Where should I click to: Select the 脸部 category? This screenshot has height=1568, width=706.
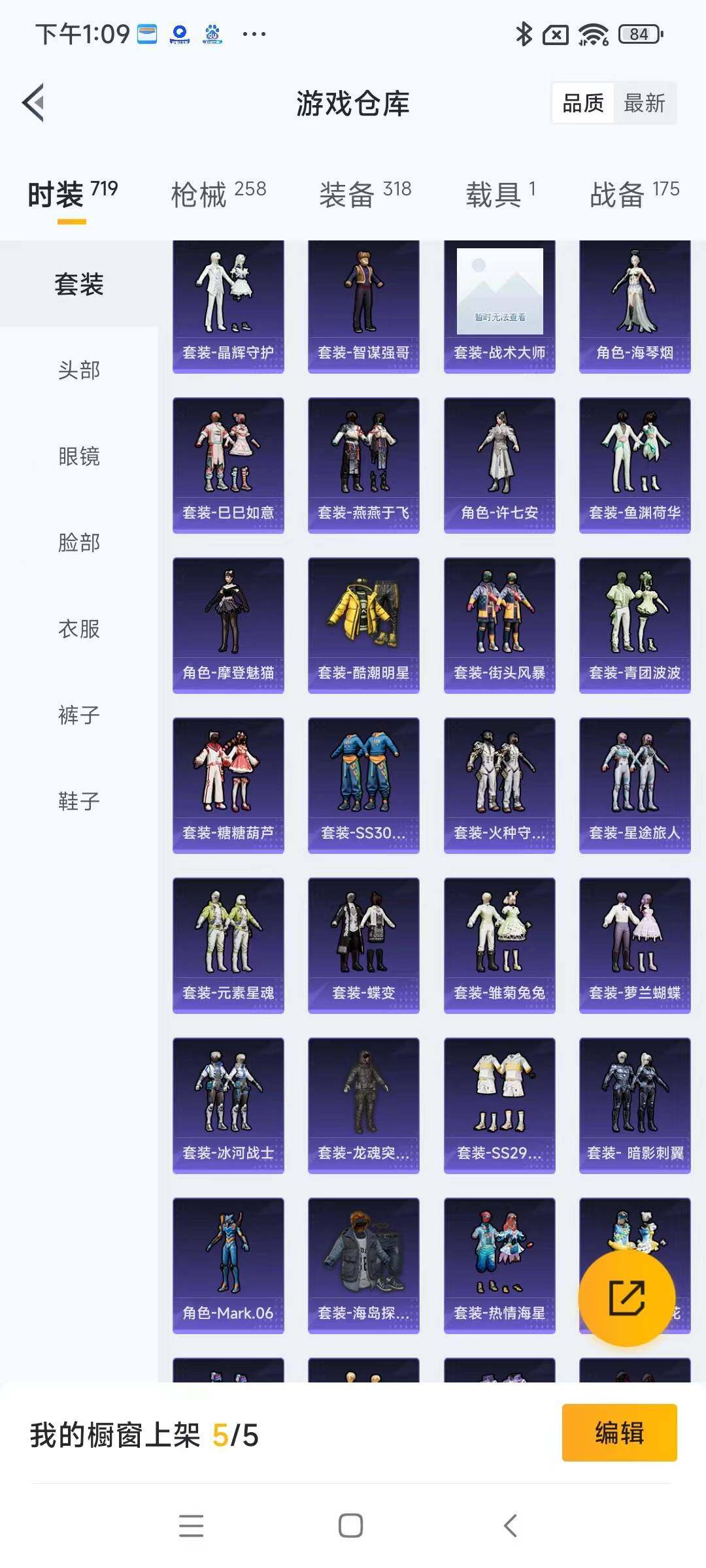(x=78, y=542)
